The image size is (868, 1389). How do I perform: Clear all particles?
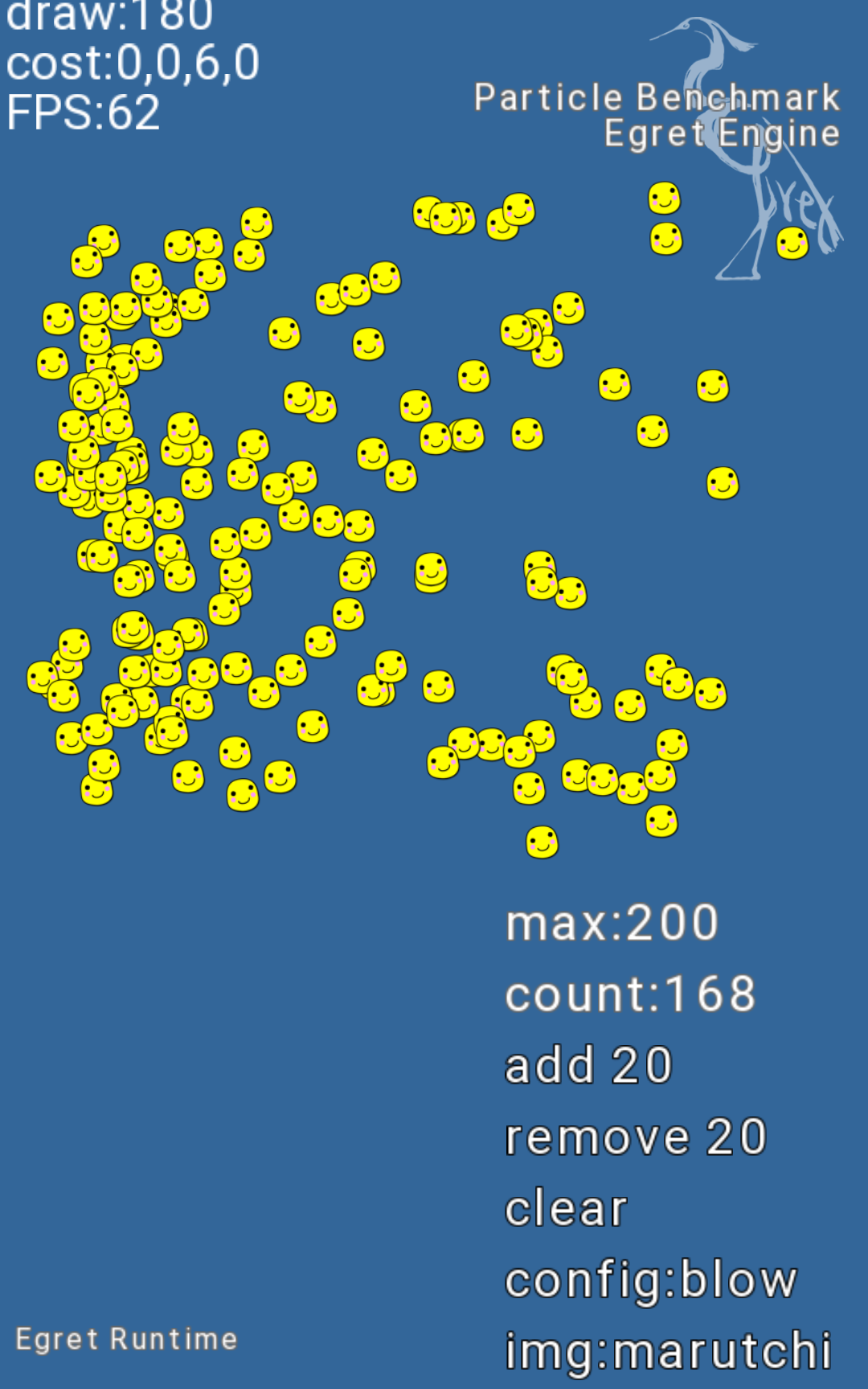566,1207
